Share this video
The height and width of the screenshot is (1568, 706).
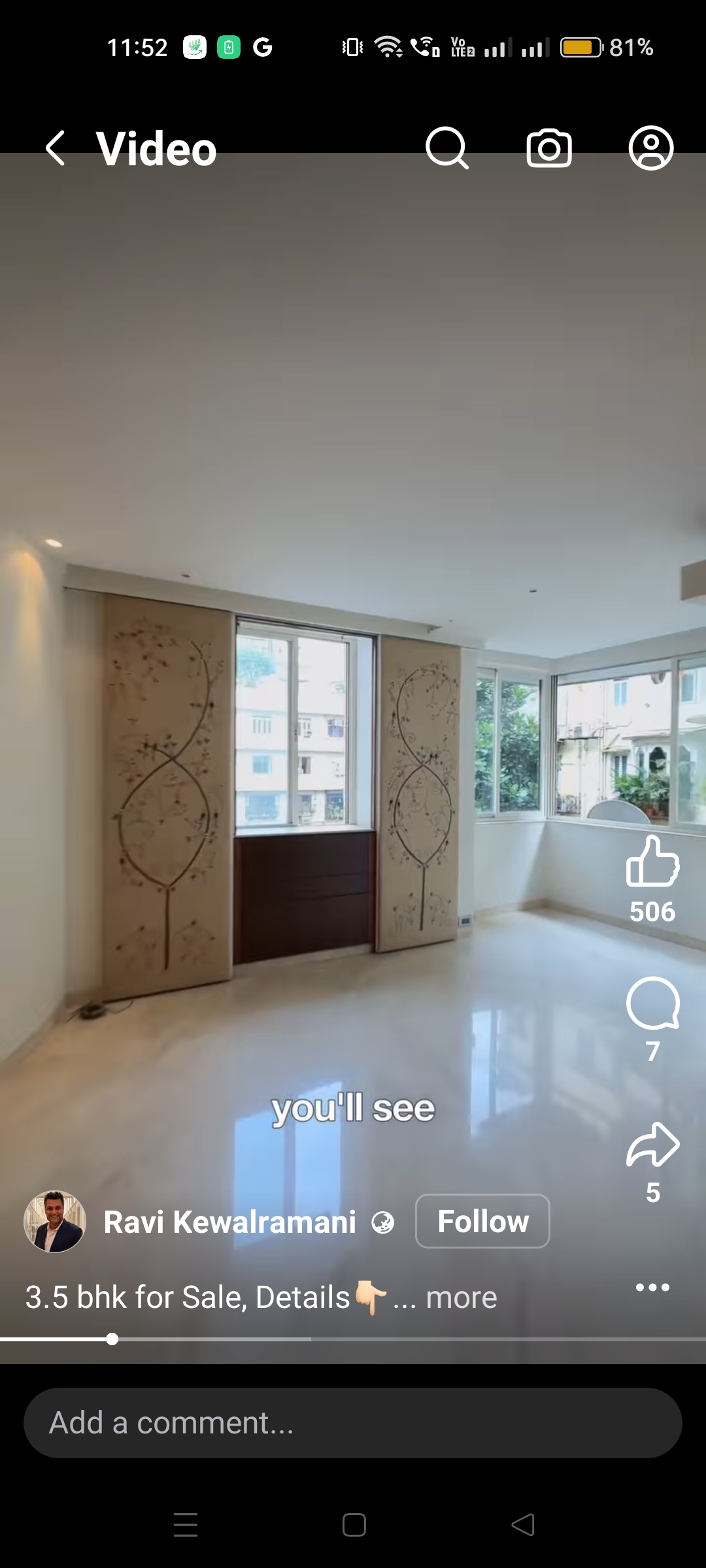(x=652, y=1145)
